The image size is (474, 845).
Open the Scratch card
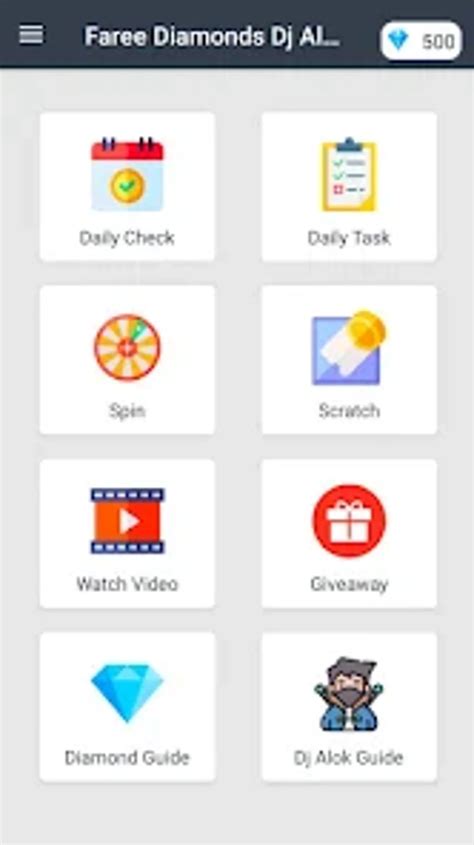[349, 360]
